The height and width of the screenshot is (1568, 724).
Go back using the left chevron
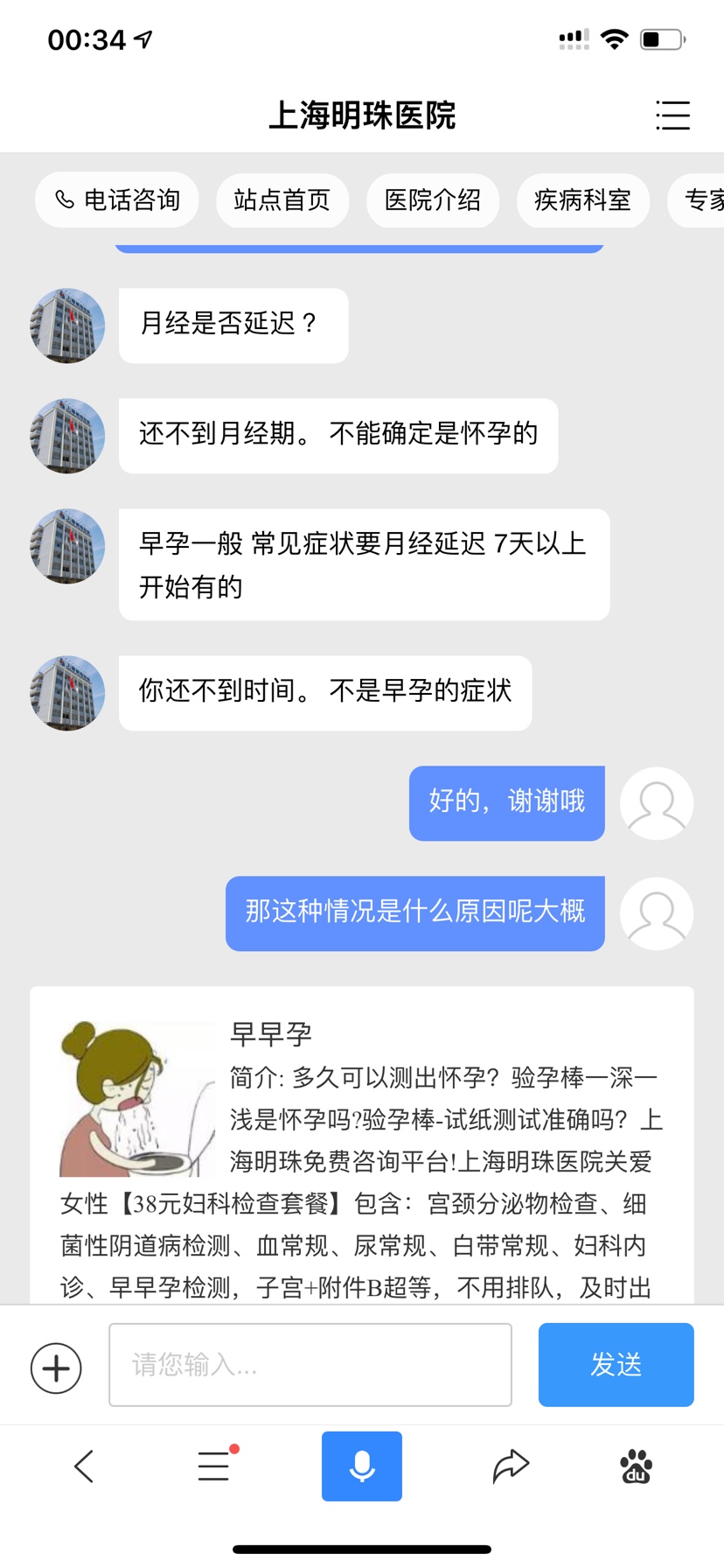click(x=83, y=1466)
